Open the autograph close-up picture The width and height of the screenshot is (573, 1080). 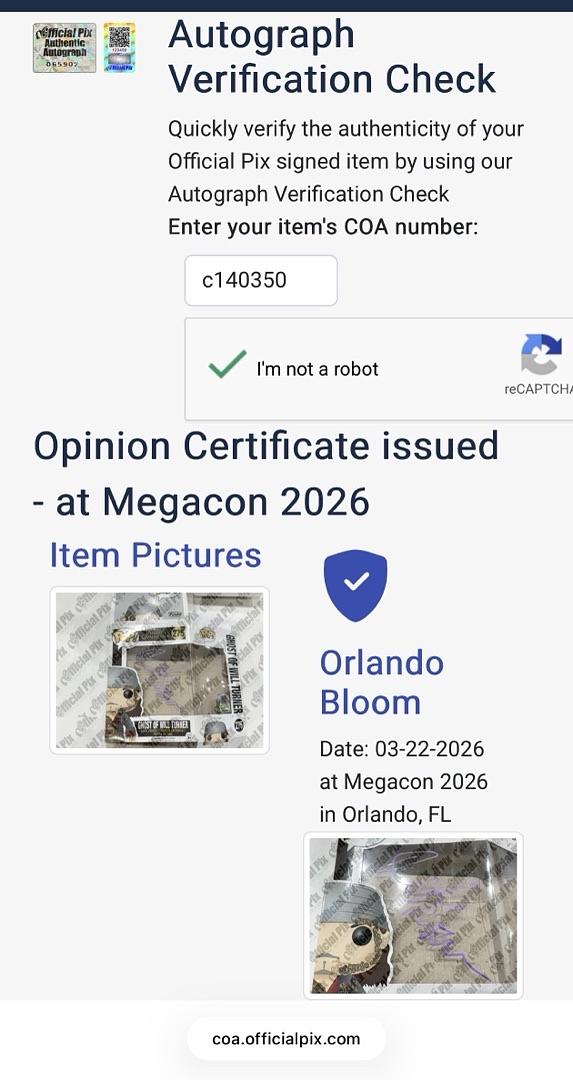point(413,915)
